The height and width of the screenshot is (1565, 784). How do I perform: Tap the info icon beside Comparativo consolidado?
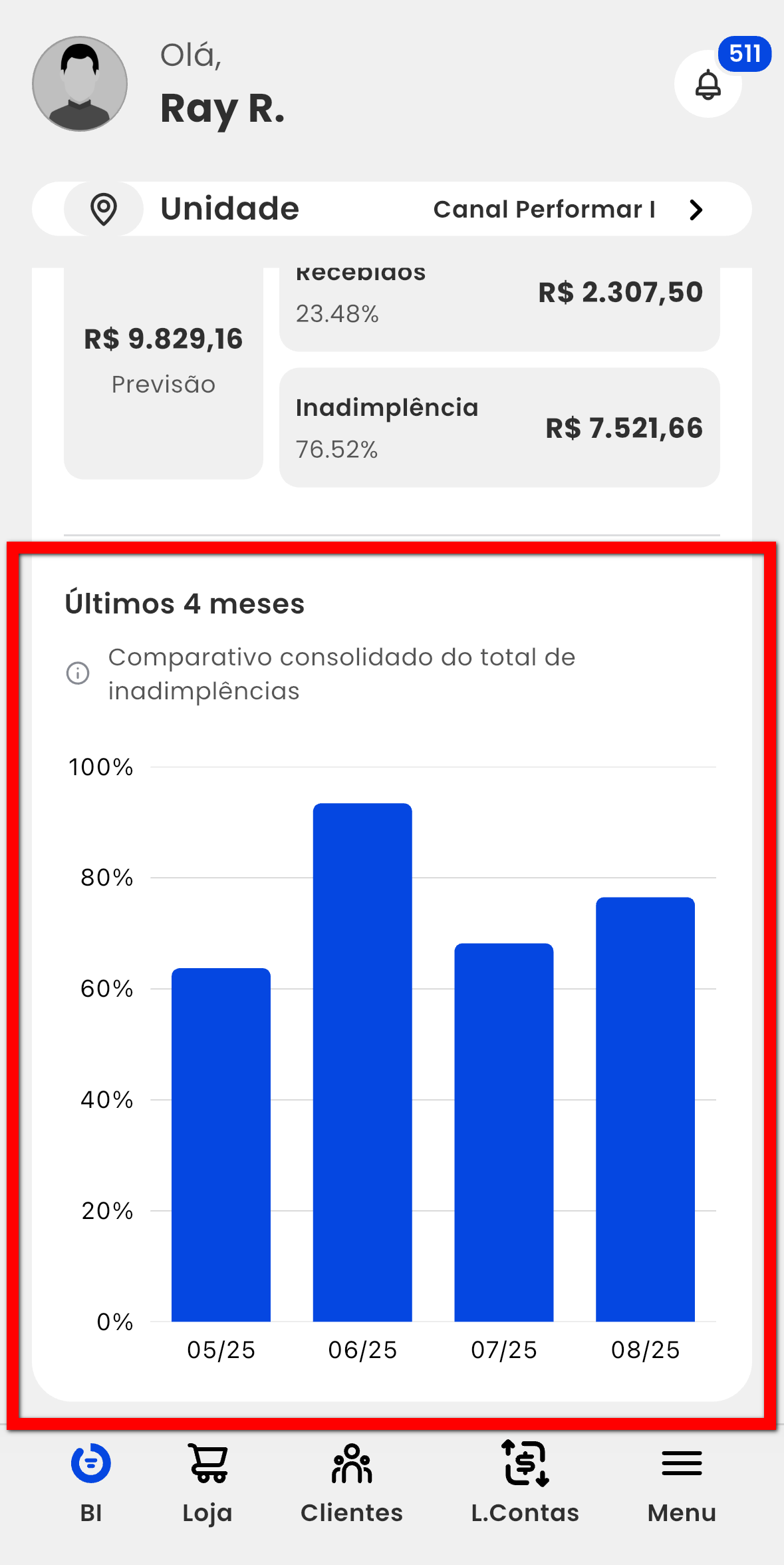click(x=78, y=673)
